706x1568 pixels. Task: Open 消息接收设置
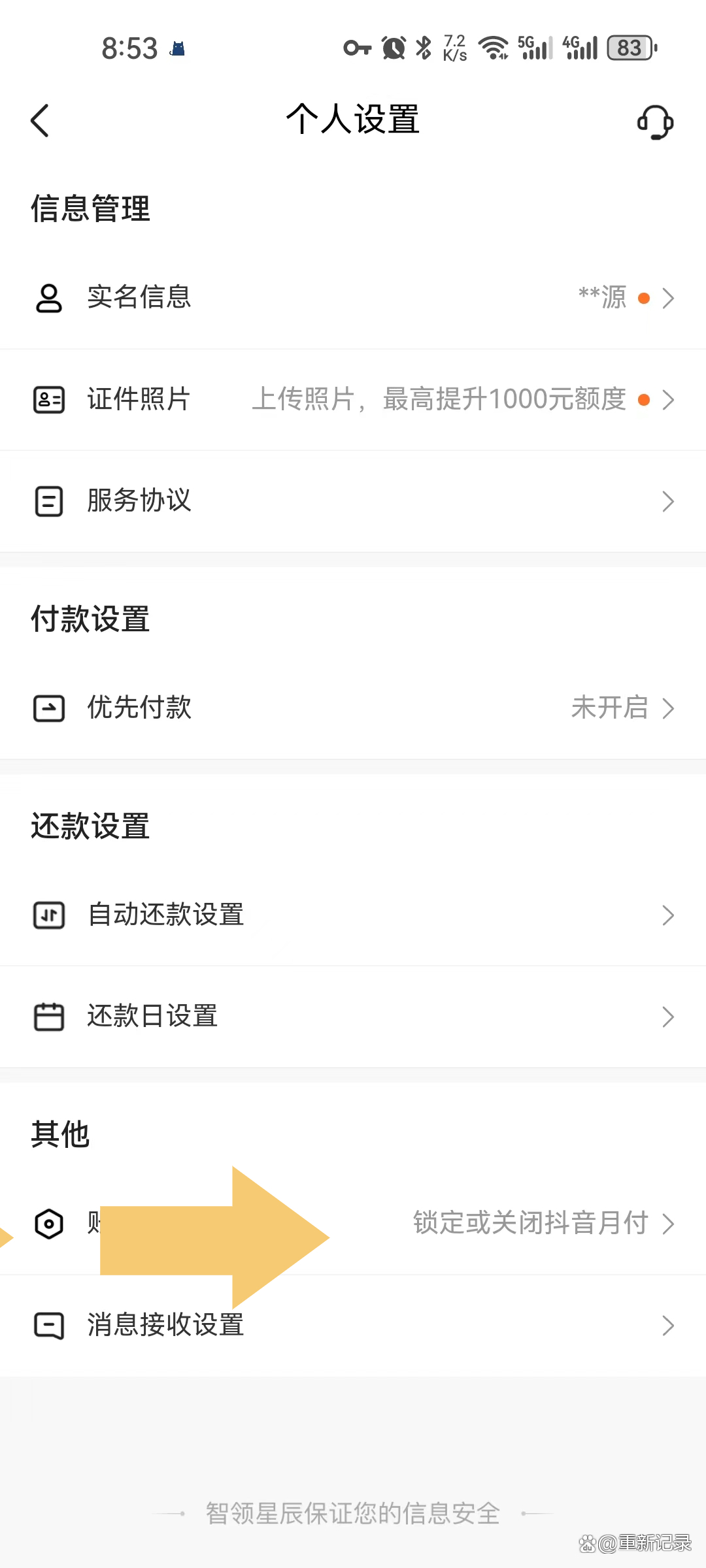click(353, 1326)
